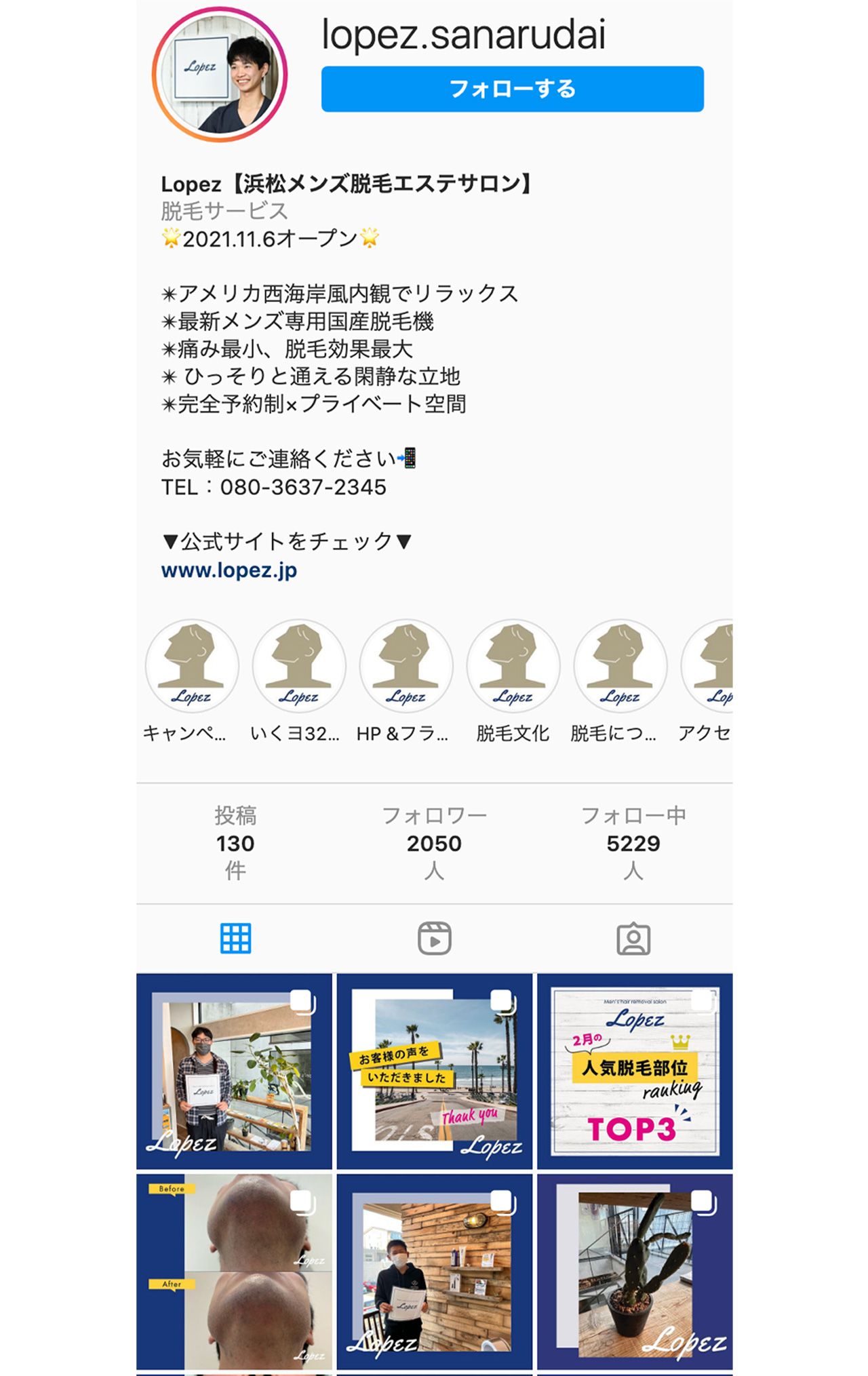Open the キャンペ… story highlight
868x1376 pixels.
click(x=192, y=666)
